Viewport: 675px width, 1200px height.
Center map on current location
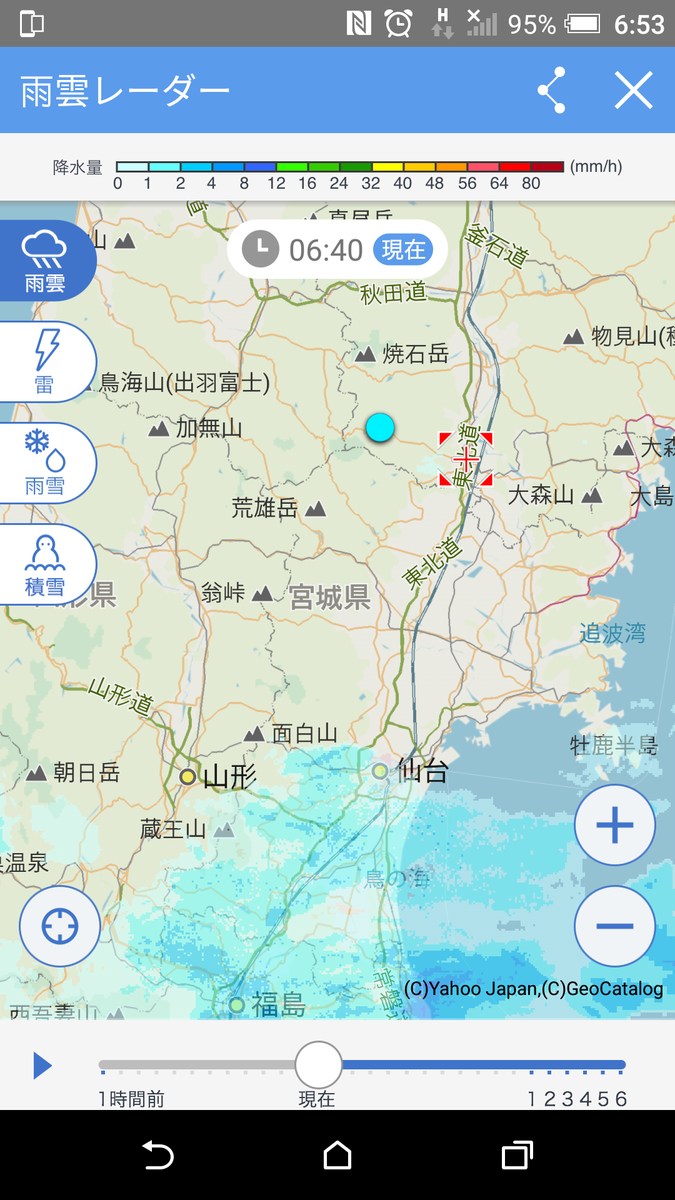tap(60, 926)
